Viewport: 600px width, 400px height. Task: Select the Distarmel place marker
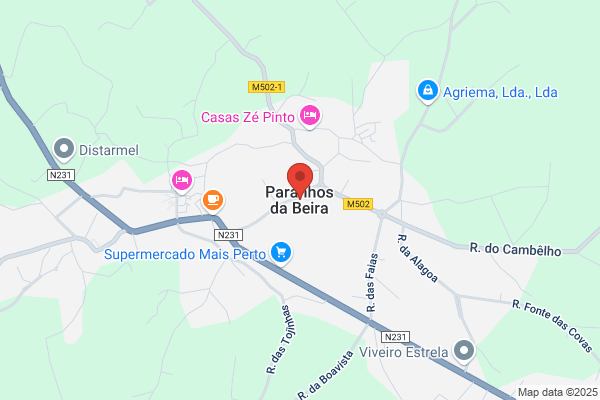click(x=64, y=149)
